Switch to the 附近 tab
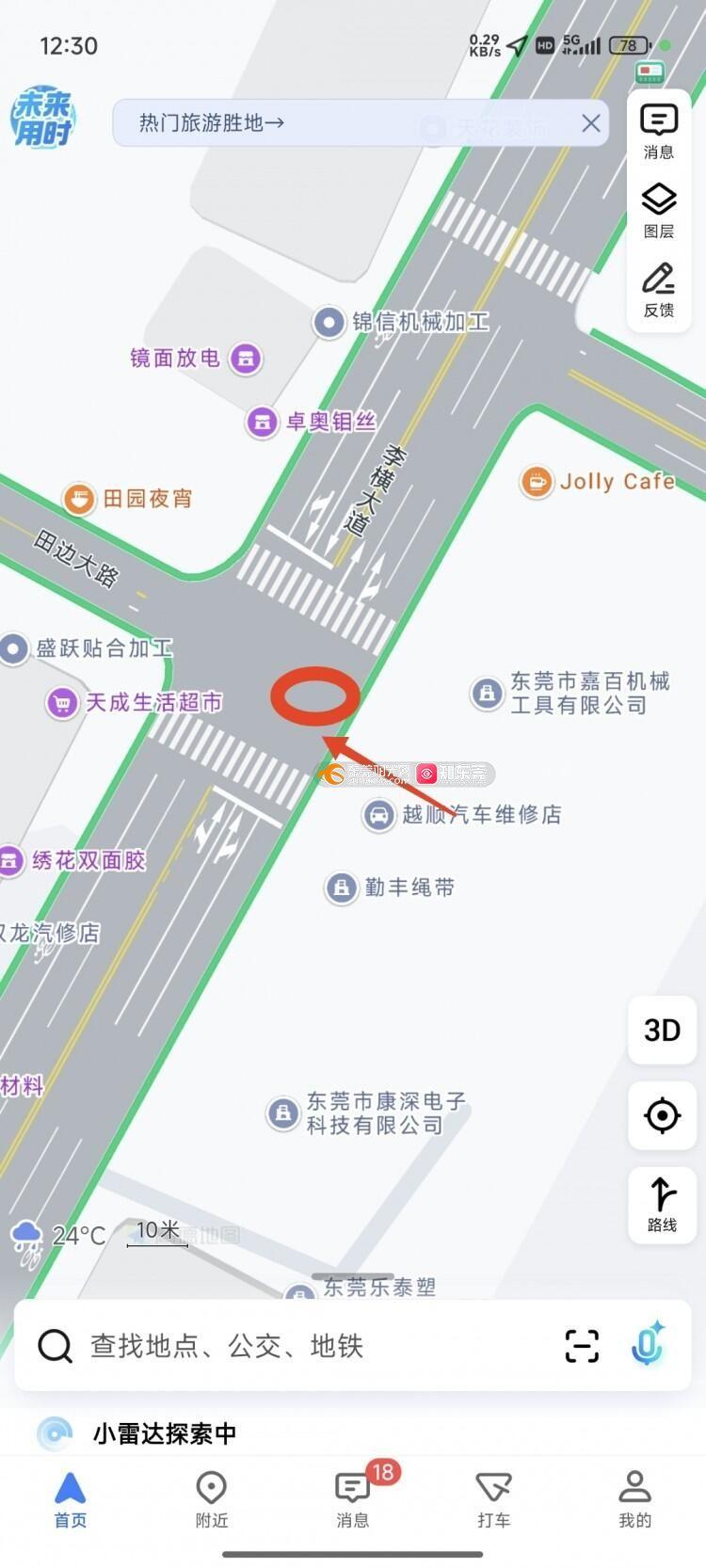Screen dimensions: 706x1568 point(212,1500)
